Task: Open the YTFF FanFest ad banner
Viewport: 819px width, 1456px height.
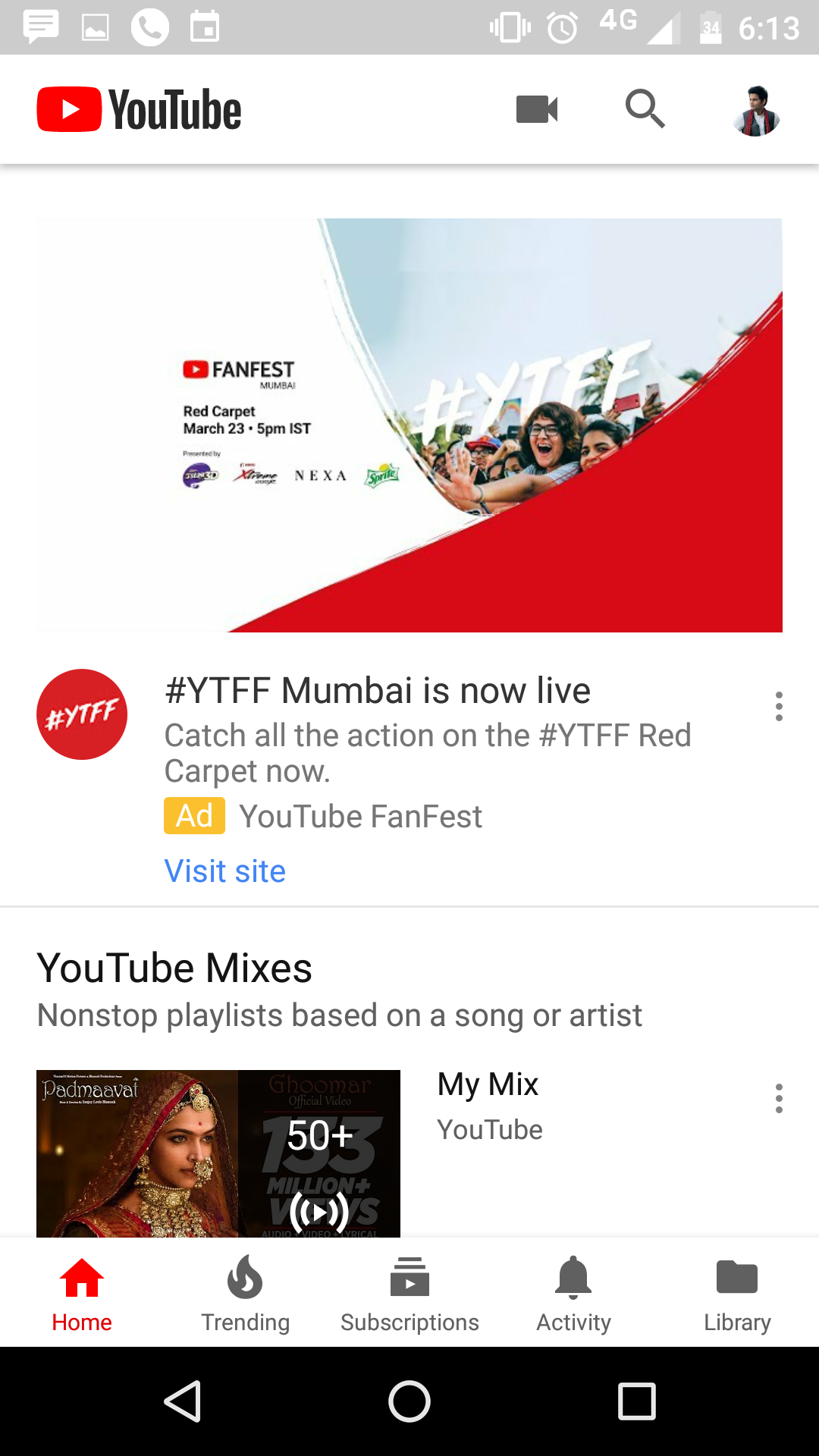Action: (x=409, y=425)
